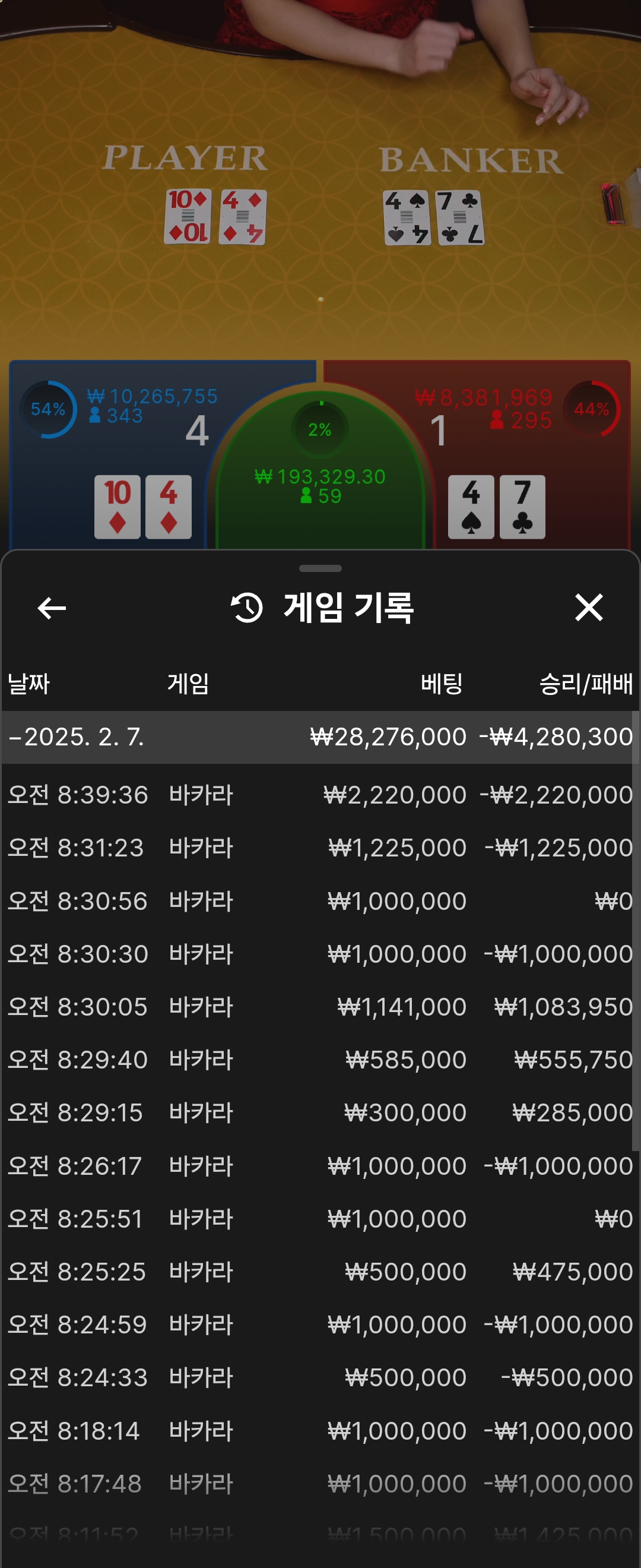
Task: Close the 게임 기록 panel
Action: click(x=588, y=608)
